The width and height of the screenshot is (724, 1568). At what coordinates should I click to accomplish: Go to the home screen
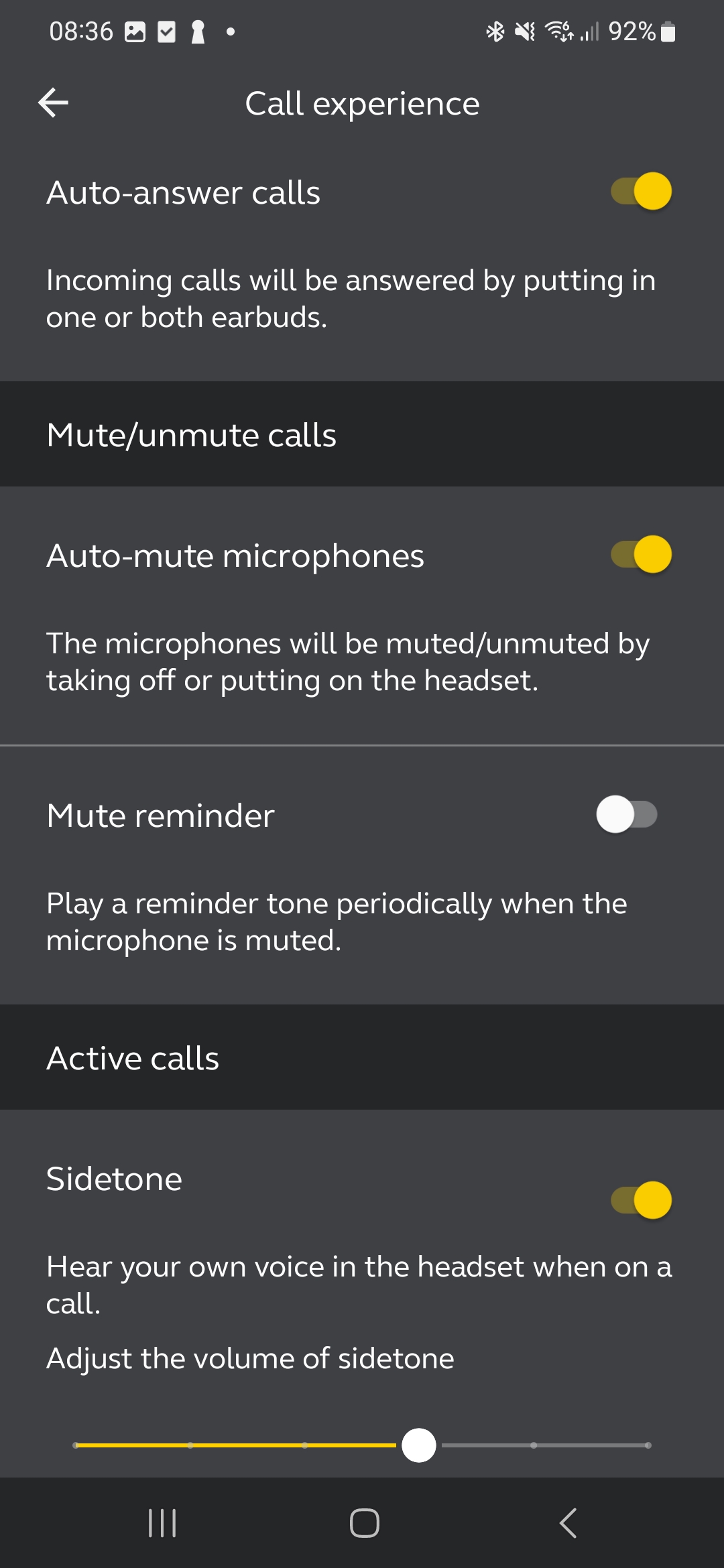pyautogui.click(x=364, y=1523)
